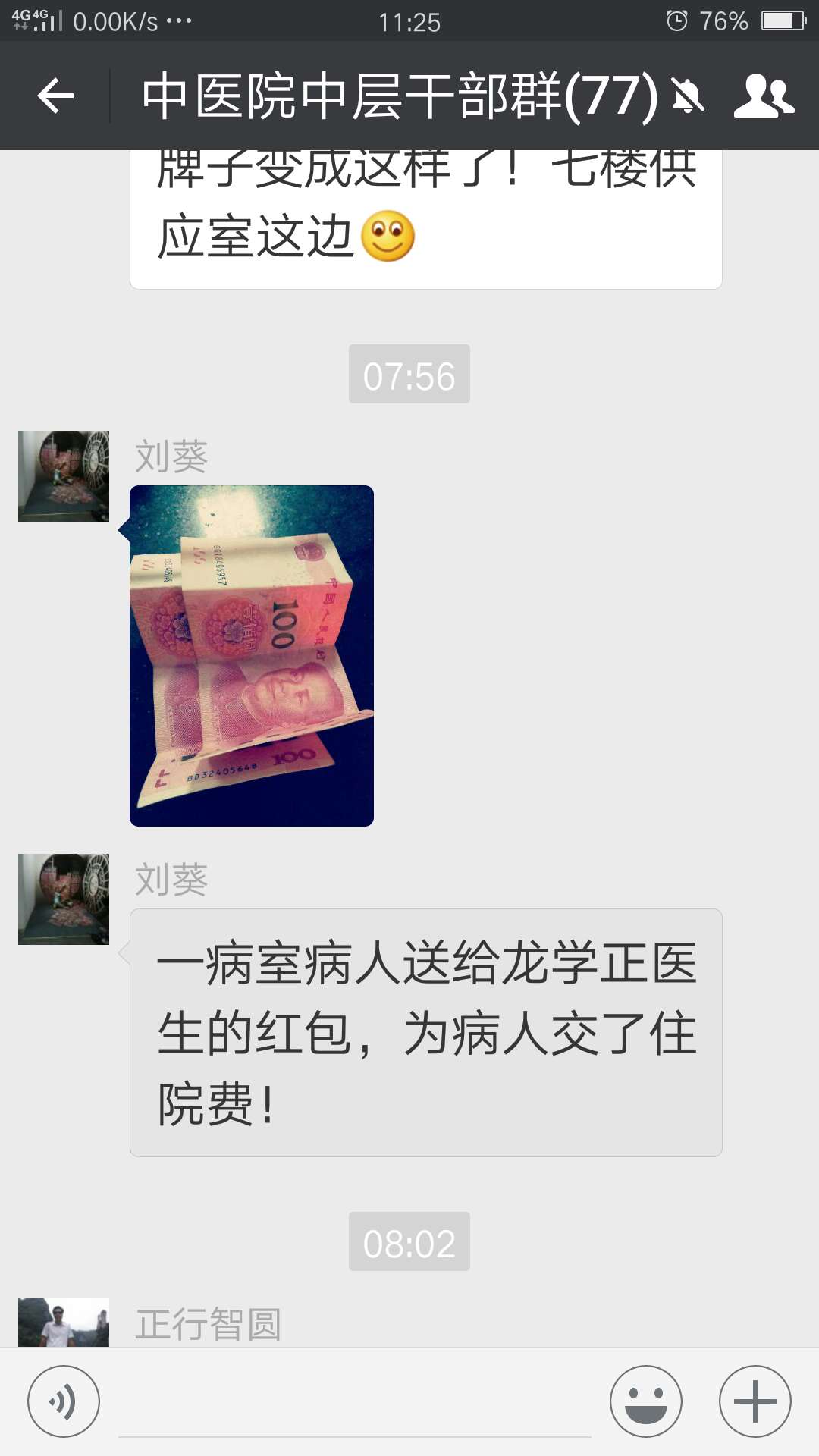The height and width of the screenshot is (1456, 819).
Task: Switch to voice message input
Action: (64, 1401)
